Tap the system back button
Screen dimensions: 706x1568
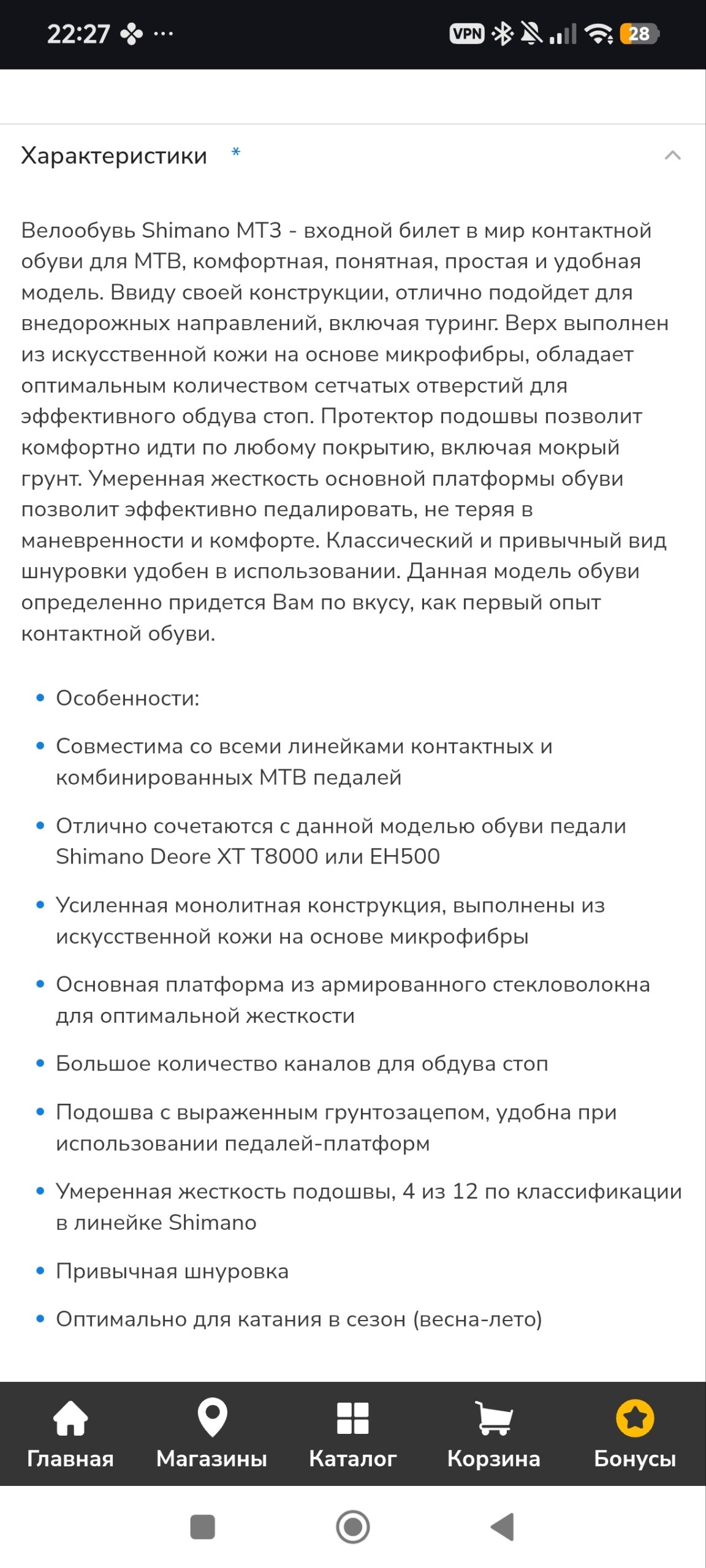503,1527
